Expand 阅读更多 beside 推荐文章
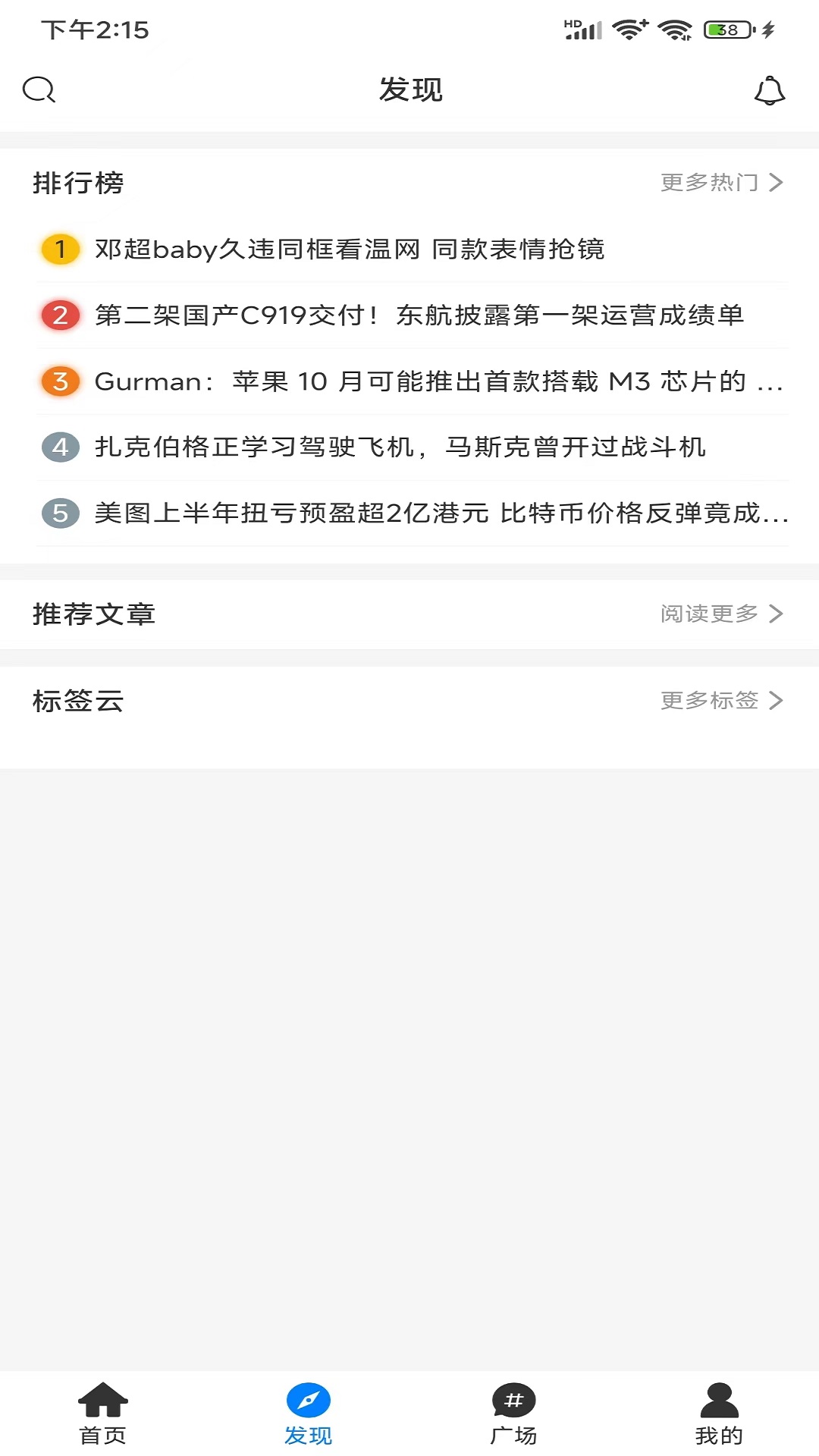 [720, 615]
